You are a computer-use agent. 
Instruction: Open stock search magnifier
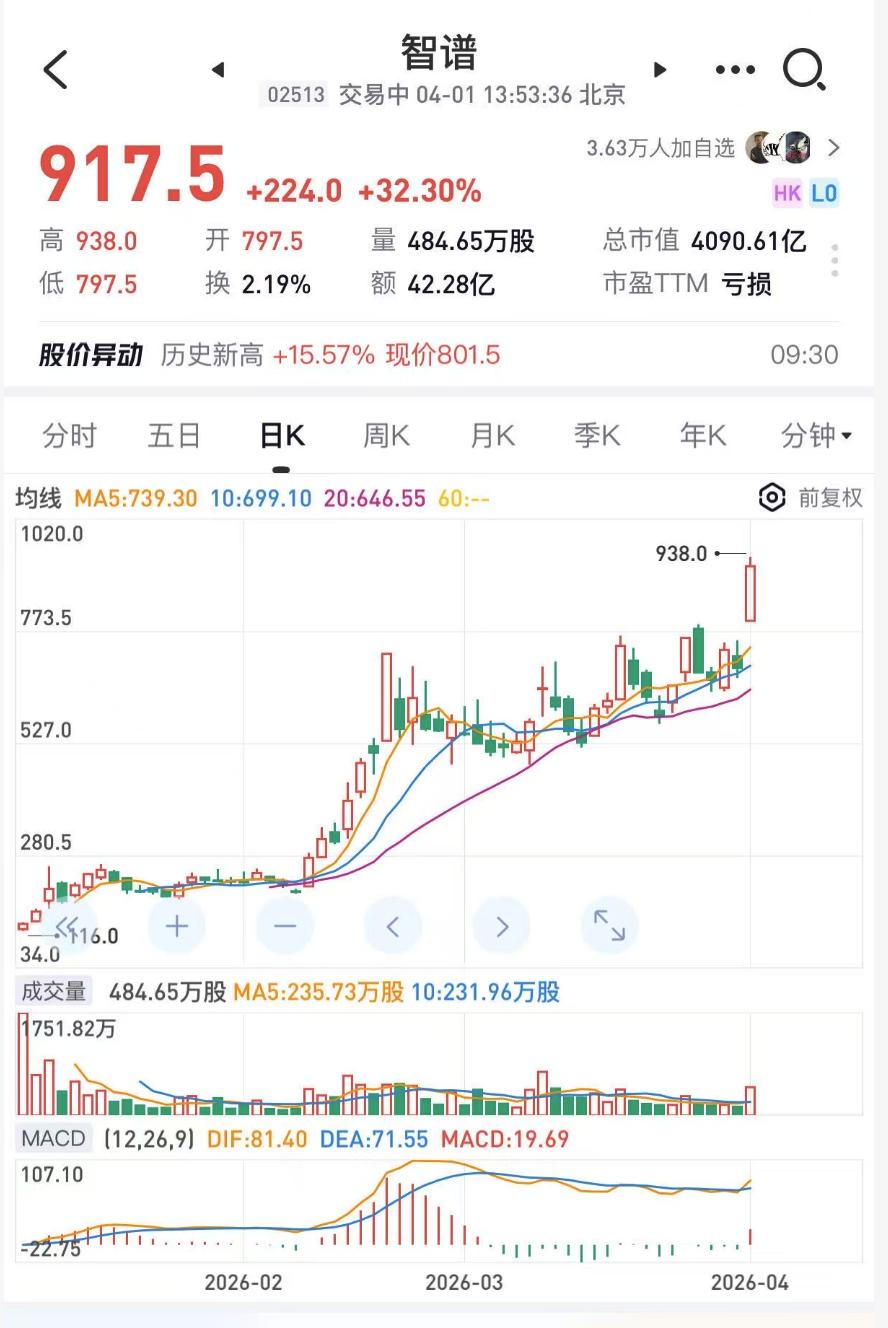803,70
